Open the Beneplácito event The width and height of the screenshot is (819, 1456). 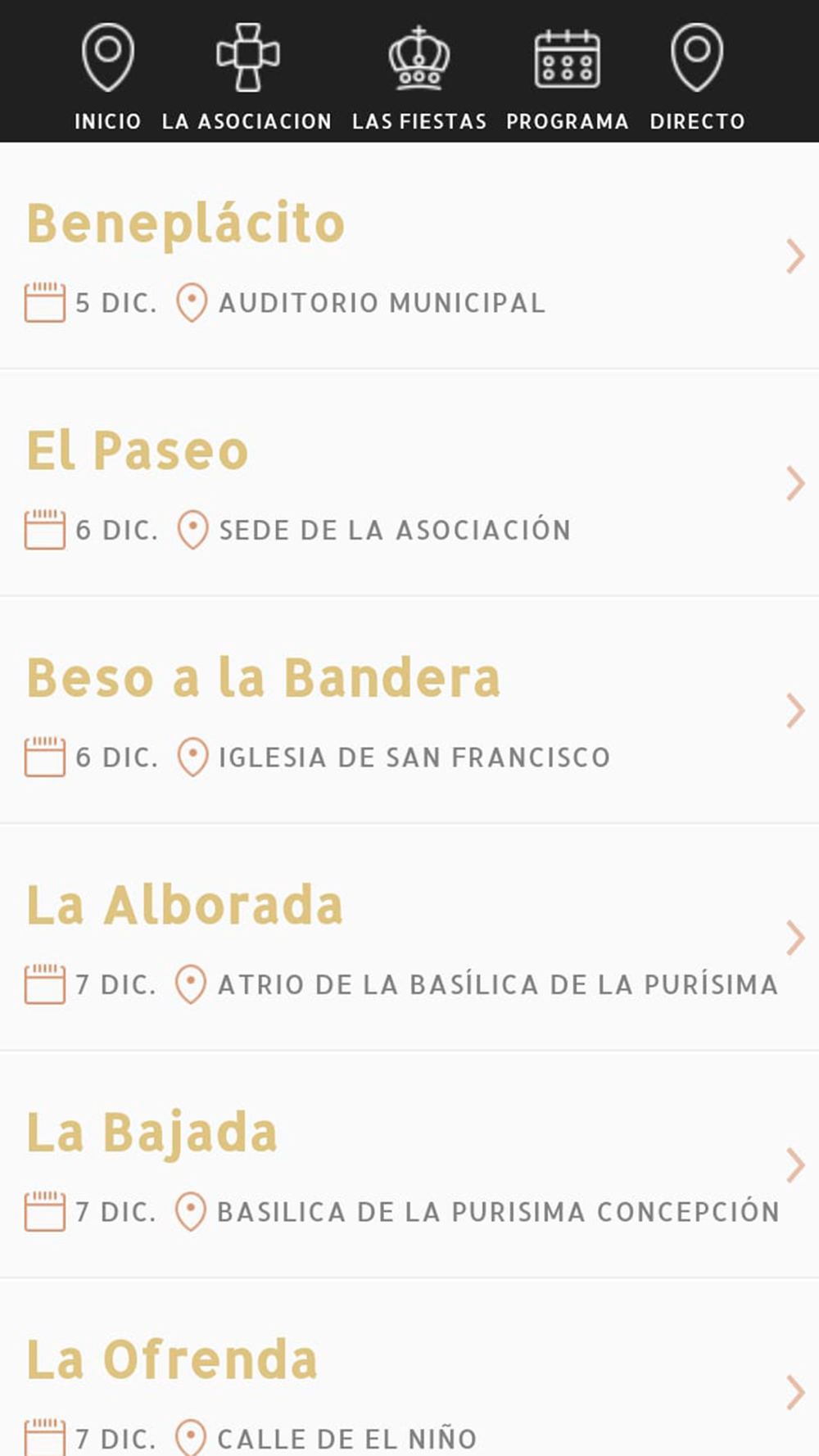coord(409,255)
